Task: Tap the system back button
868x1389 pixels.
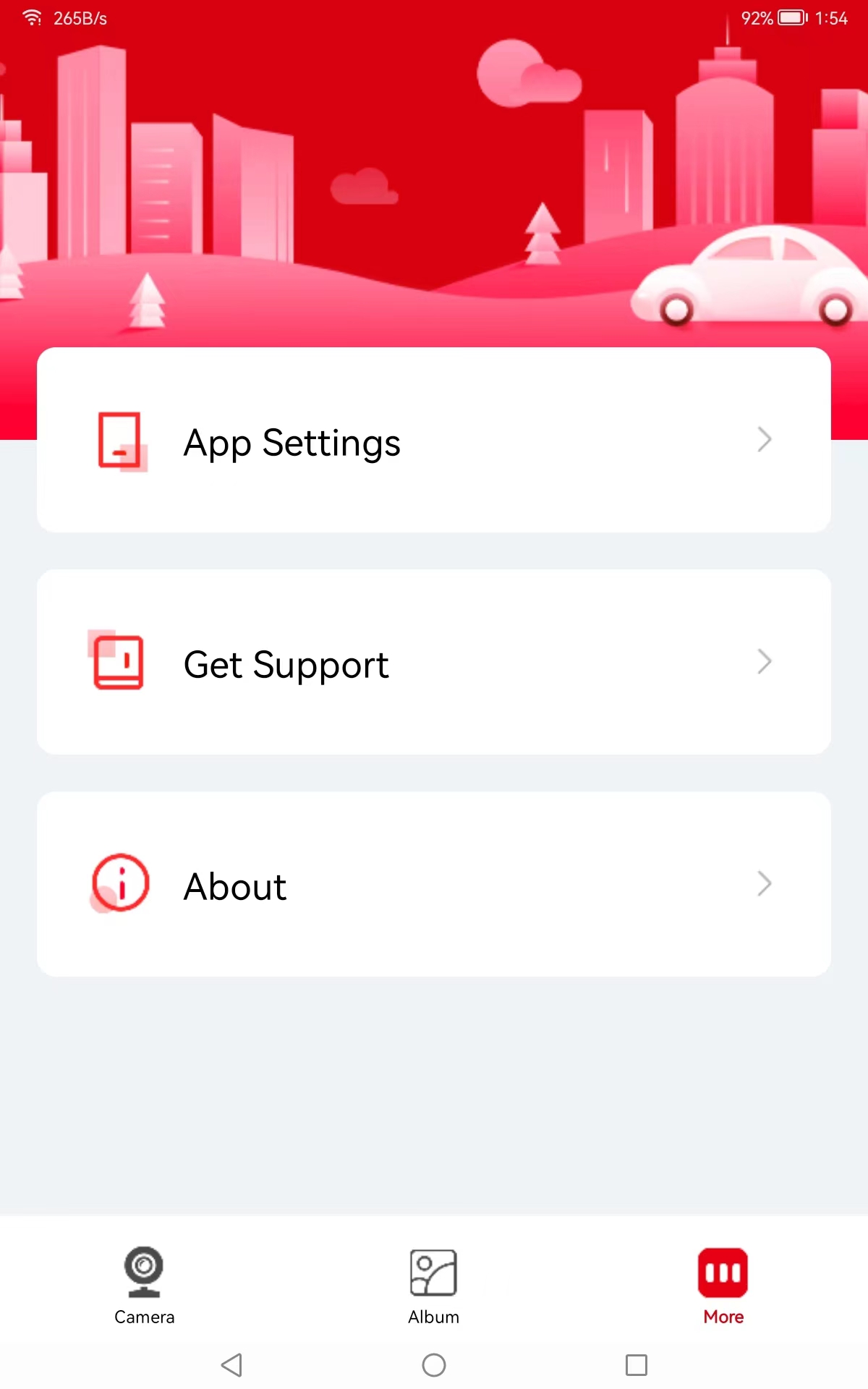Action: click(x=231, y=1365)
